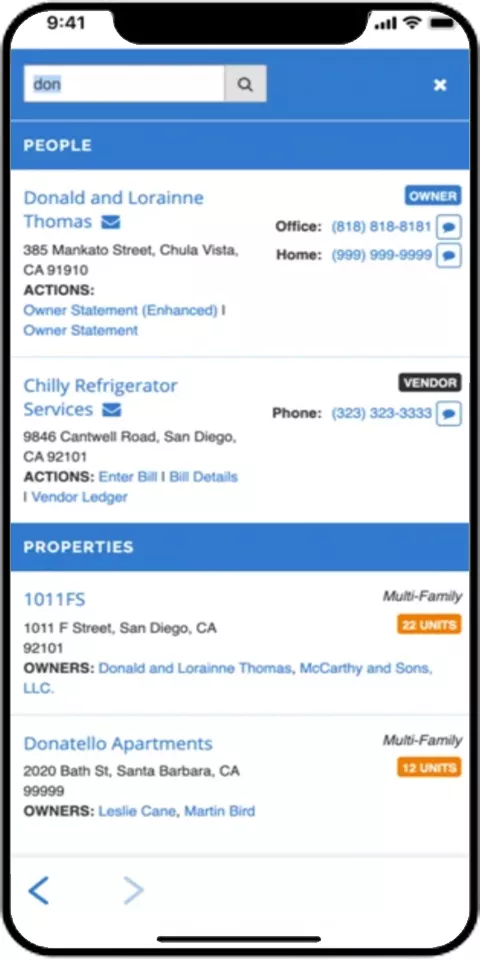
Task: Open Donatello Apartments property
Action: 118,743
